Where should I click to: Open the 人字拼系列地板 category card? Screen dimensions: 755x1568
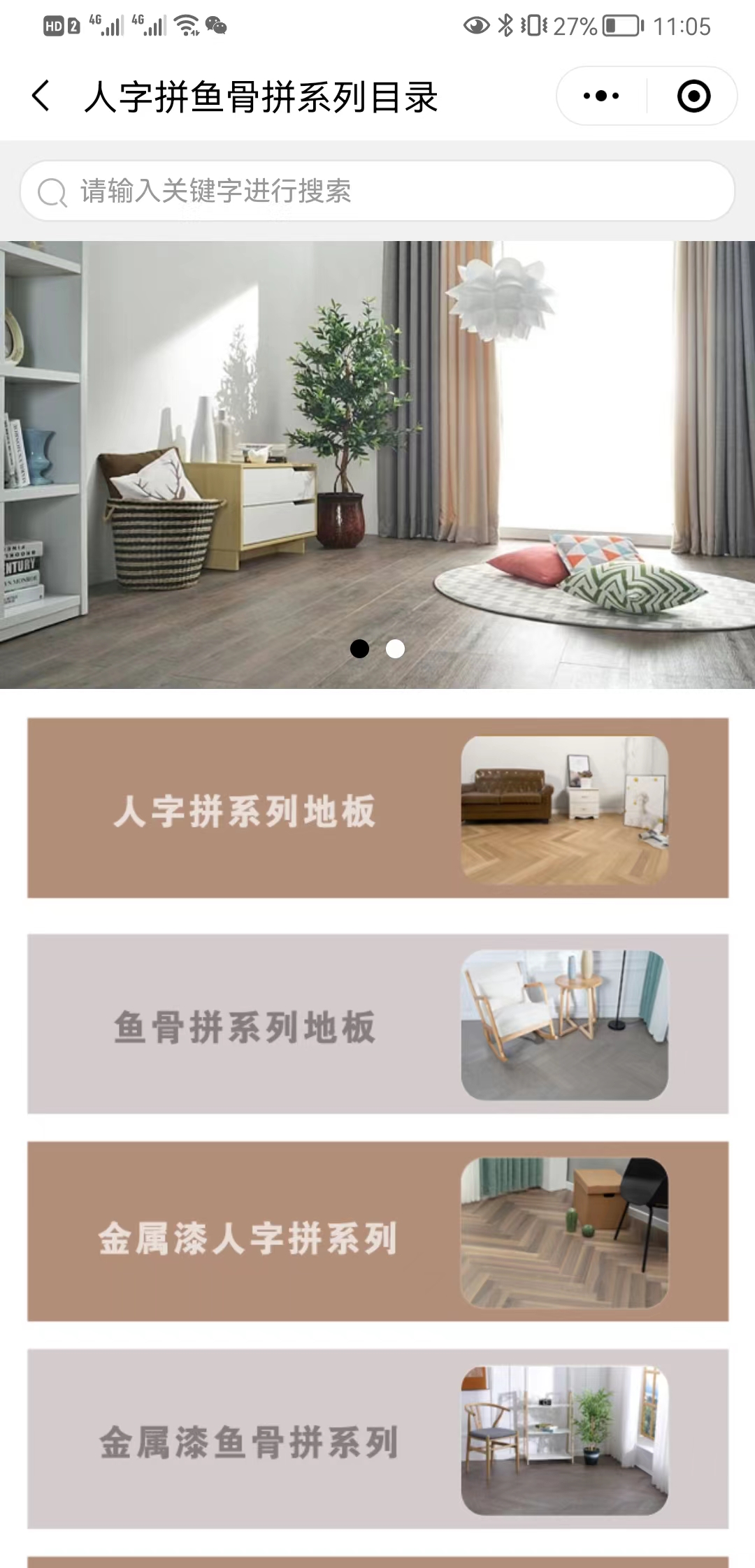[x=377, y=808]
